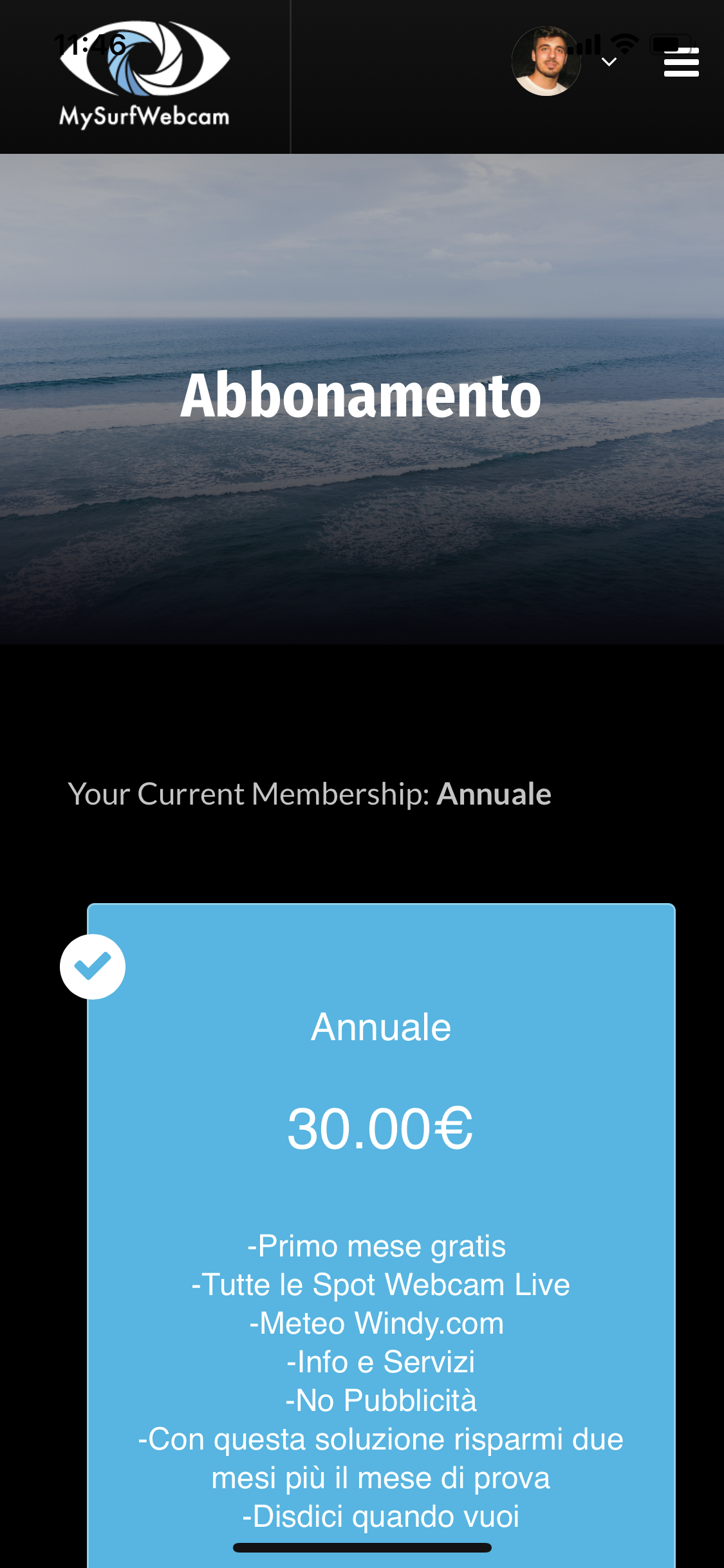Viewport: 724px width, 1568px height.
Task: Go to the MySurfWebcam home page
Action: [x=144, y=75]
